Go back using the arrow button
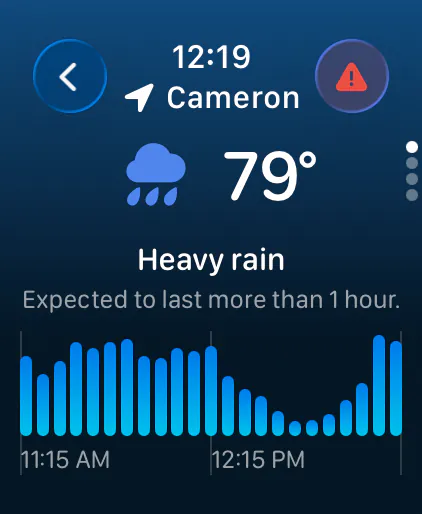The height and width of the screenshot is (514, 422). [70, 76]
